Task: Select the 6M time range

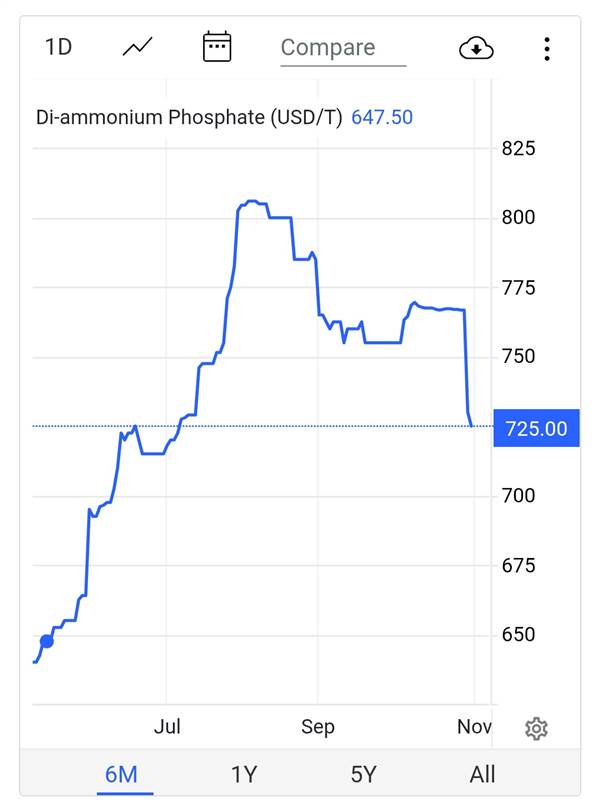Action: point(121,774)
